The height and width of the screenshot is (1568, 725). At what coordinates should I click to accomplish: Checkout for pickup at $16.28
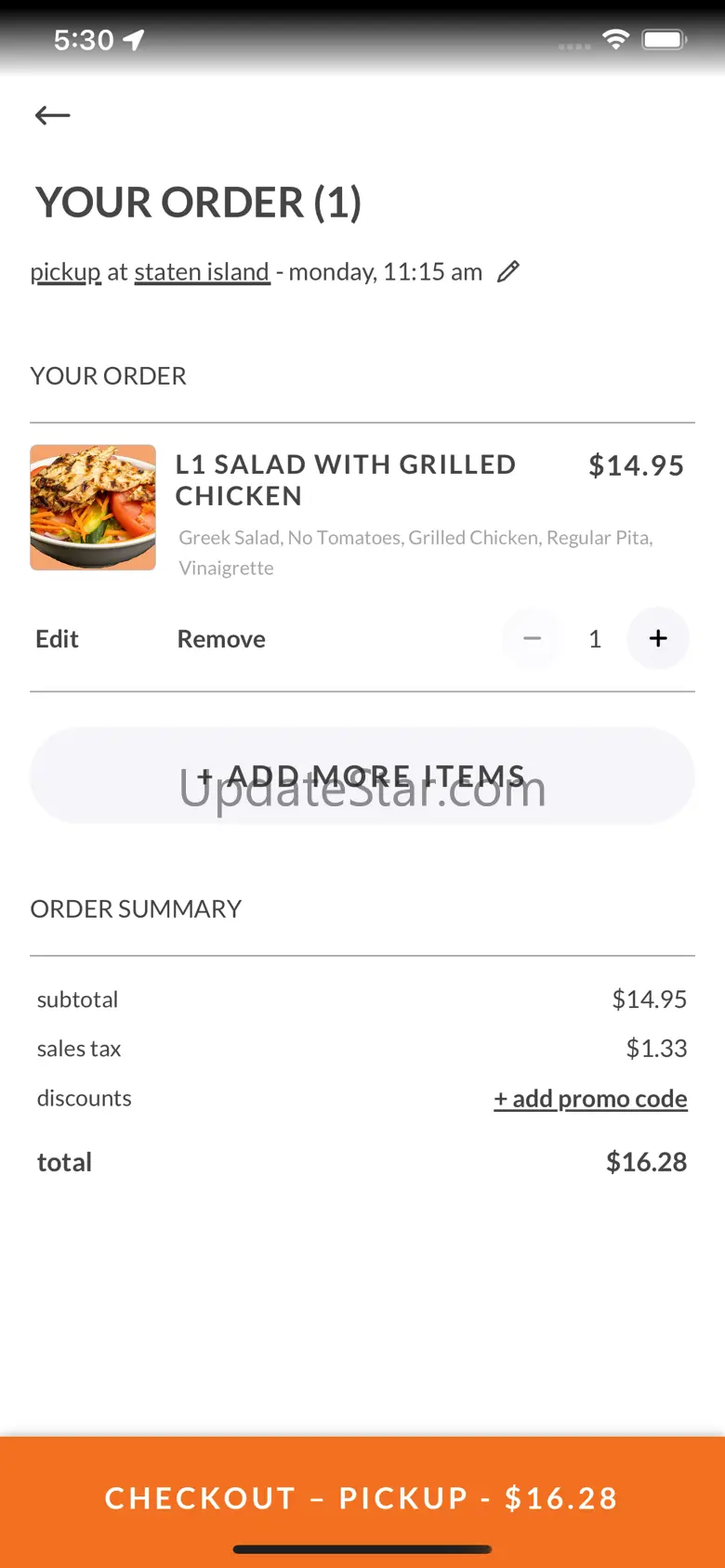point(362,1497)
